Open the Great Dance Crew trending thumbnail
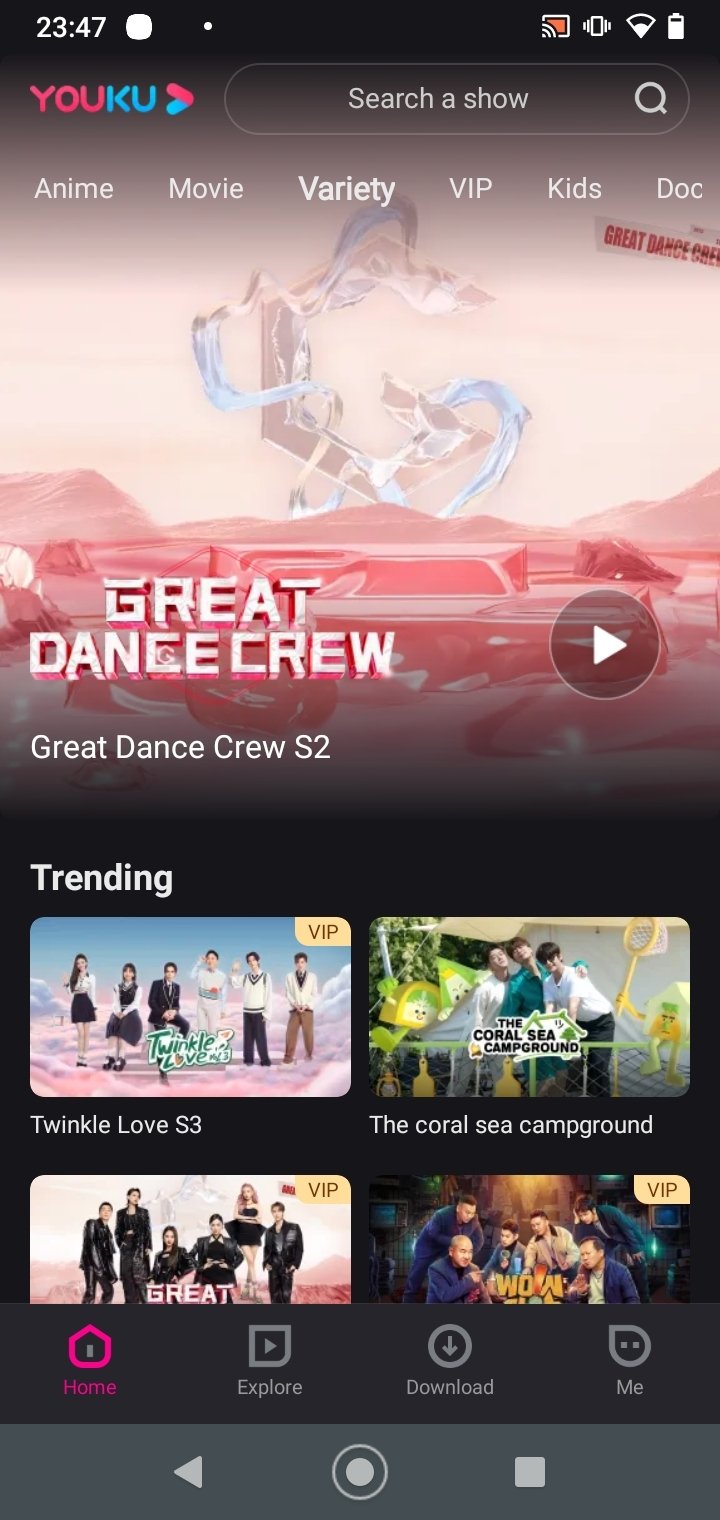Viewport: 720px width, 1520px height. pos(190,1240)
